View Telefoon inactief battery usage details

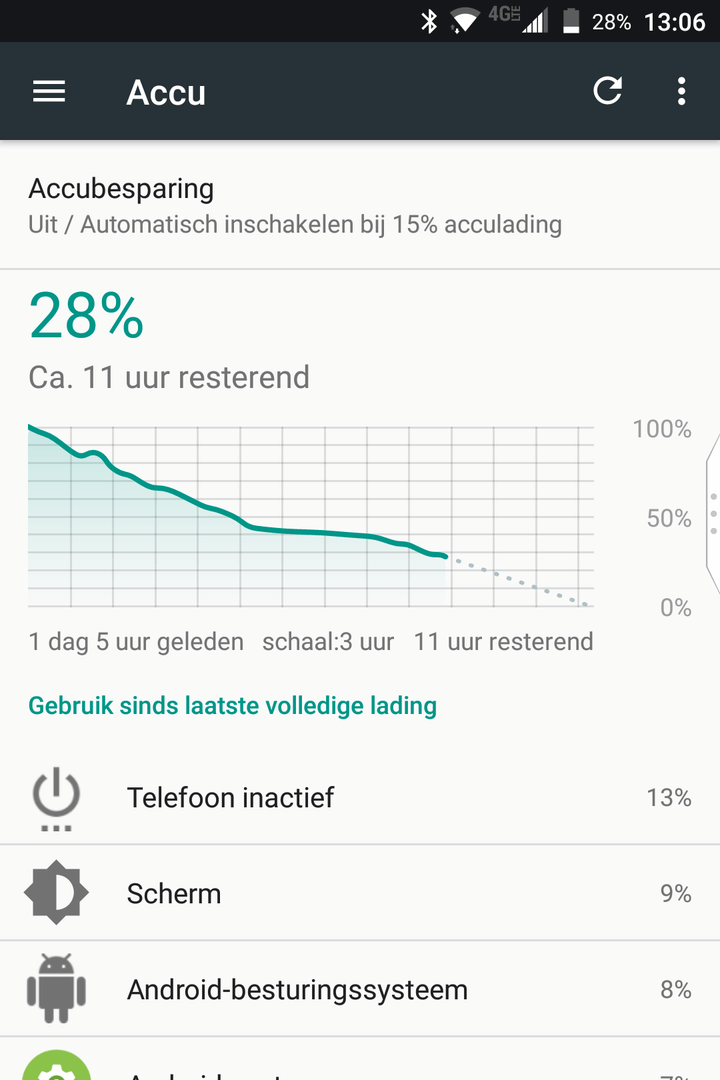(x=360, y=797)
